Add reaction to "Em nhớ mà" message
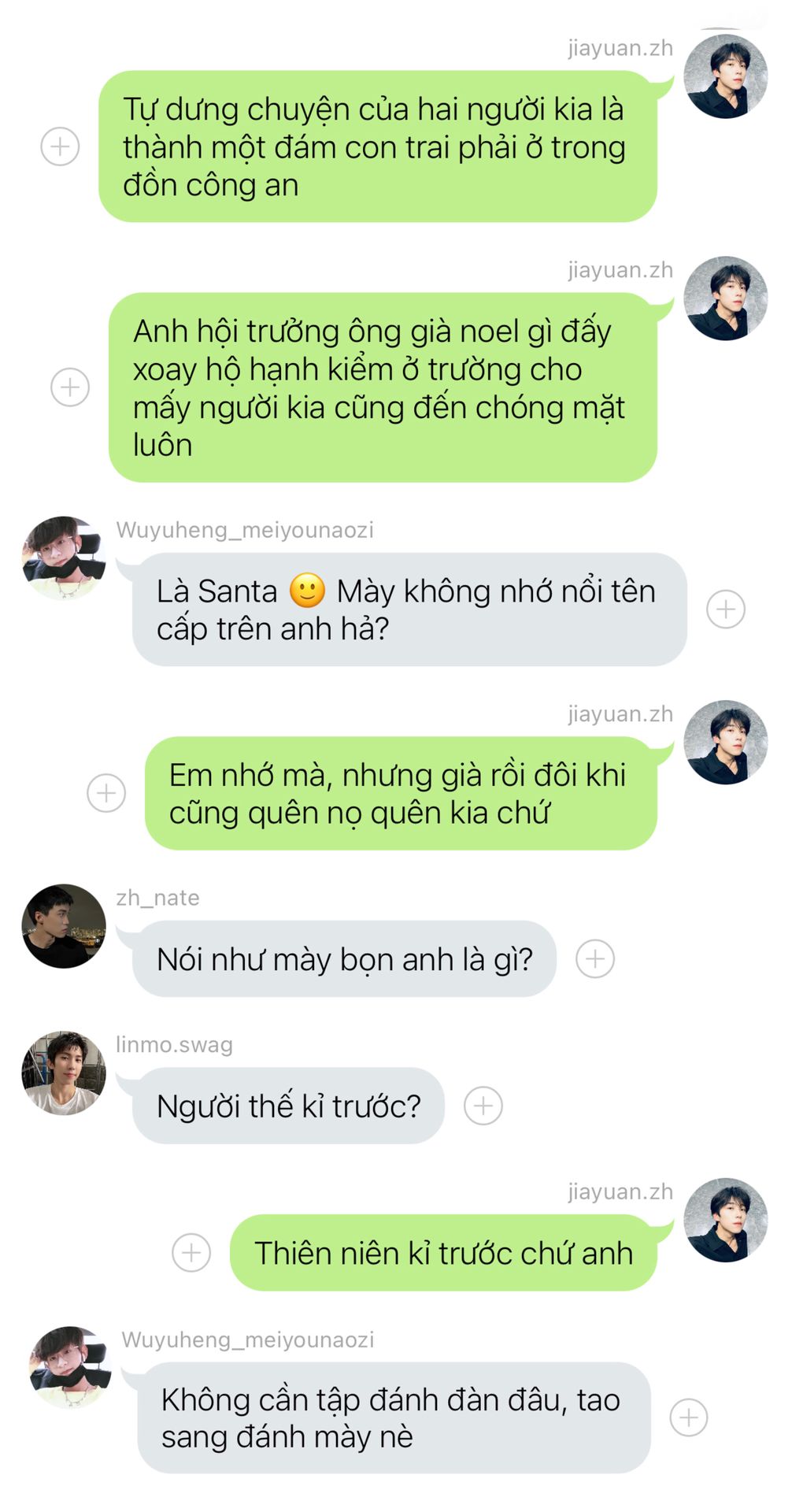Screen dimensions: 792x1512 tap(106, 793)
